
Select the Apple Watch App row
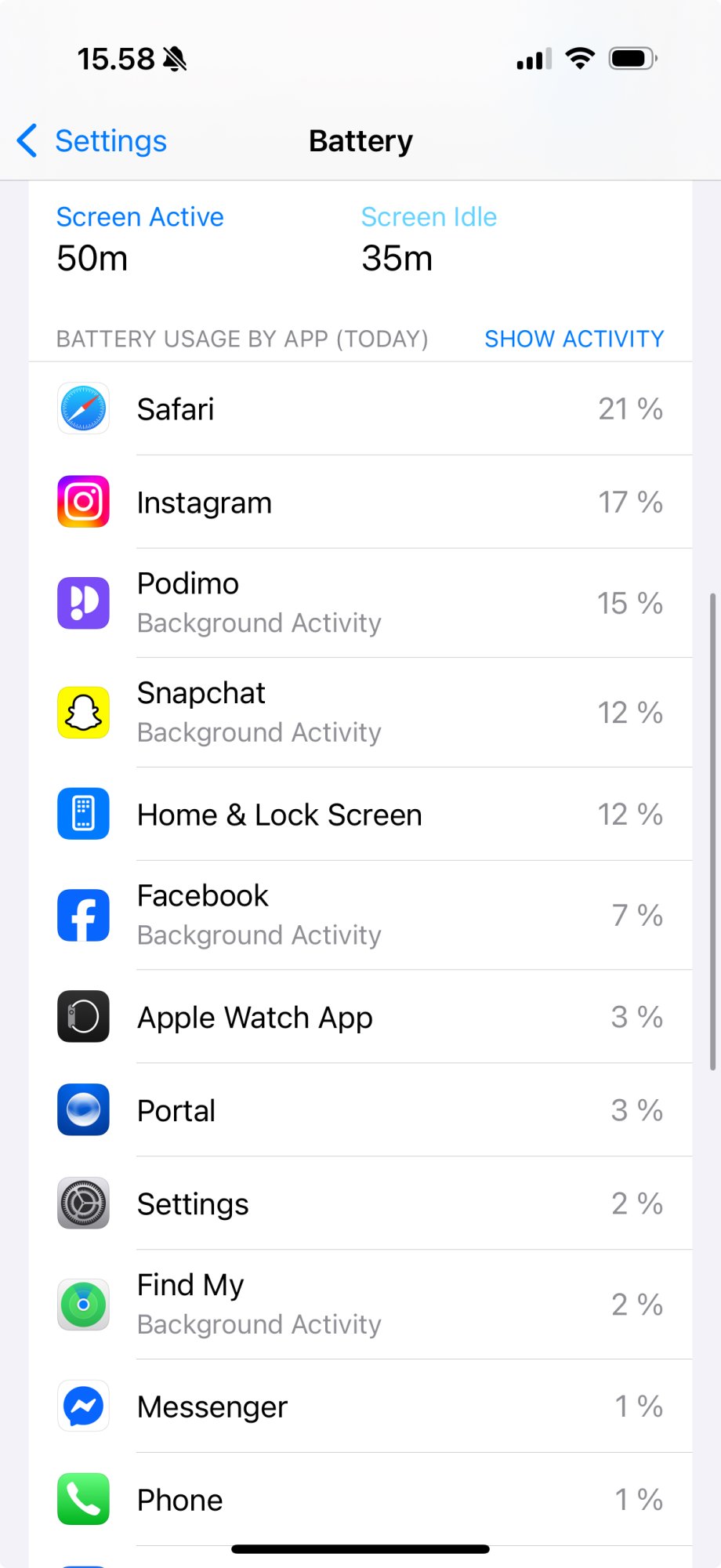[360, 1017]
